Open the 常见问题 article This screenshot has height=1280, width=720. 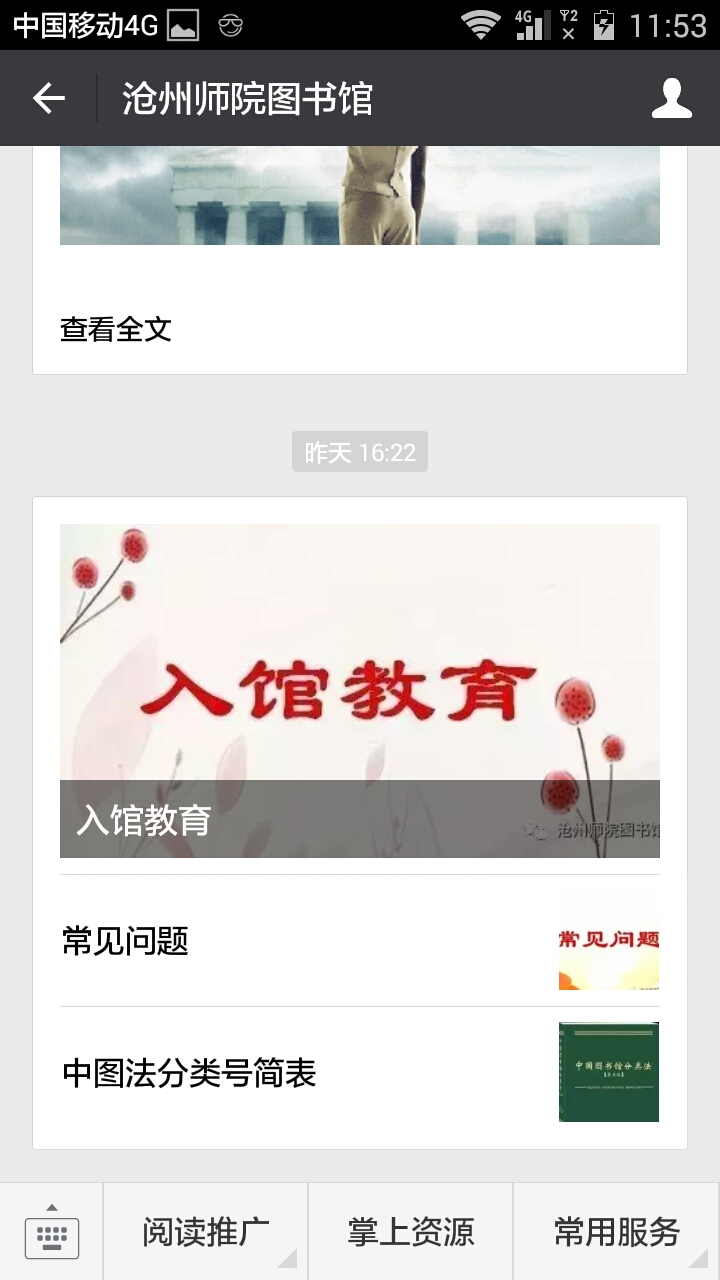pyautogui.click(x=360, y=941)
